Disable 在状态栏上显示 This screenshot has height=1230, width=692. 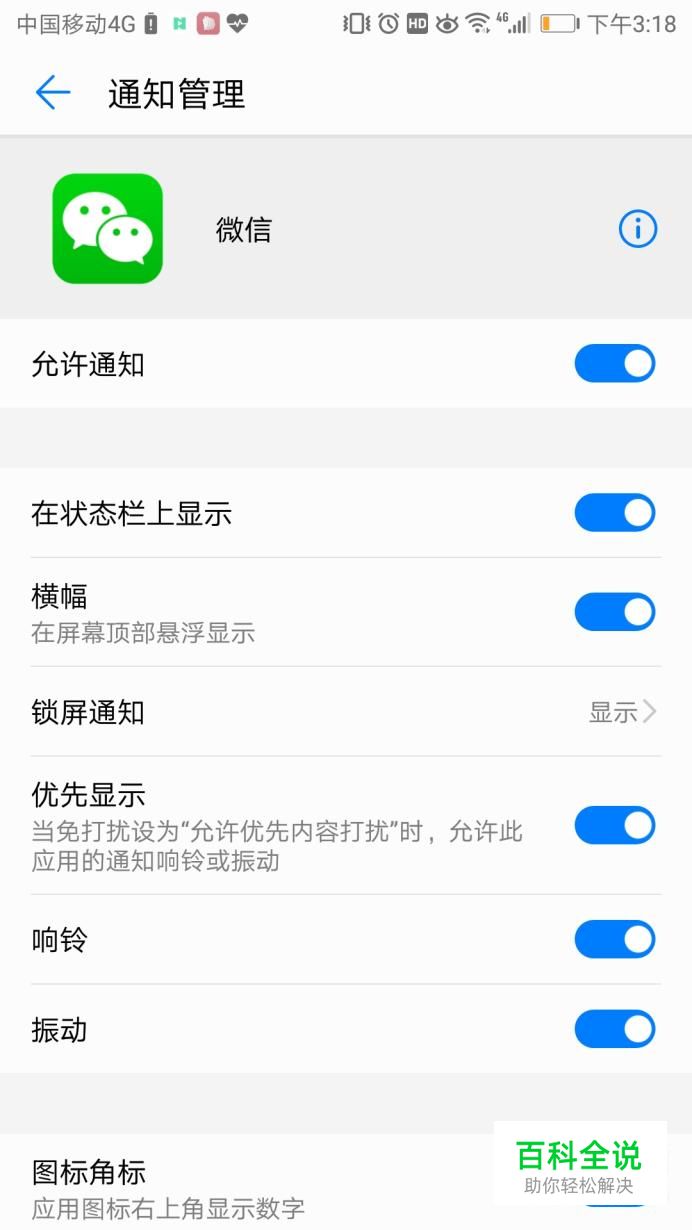click(614, 513)
